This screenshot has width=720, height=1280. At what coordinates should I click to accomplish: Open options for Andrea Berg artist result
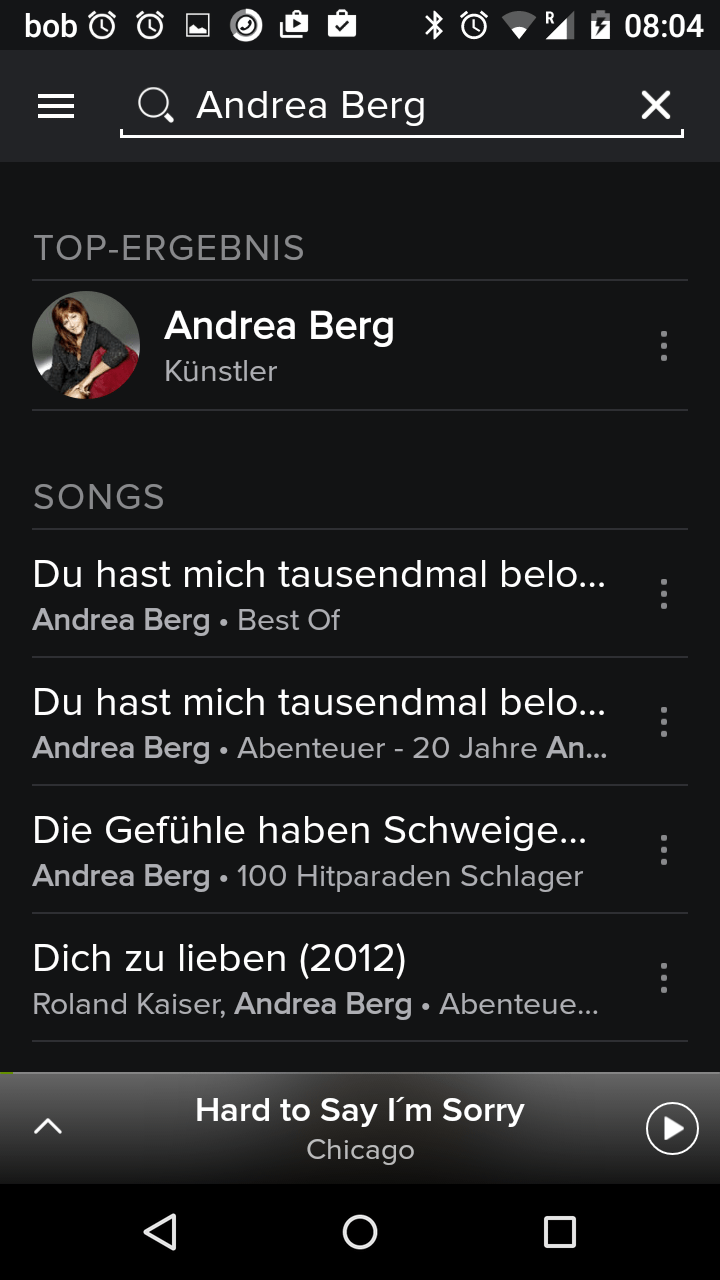(663, 346)
